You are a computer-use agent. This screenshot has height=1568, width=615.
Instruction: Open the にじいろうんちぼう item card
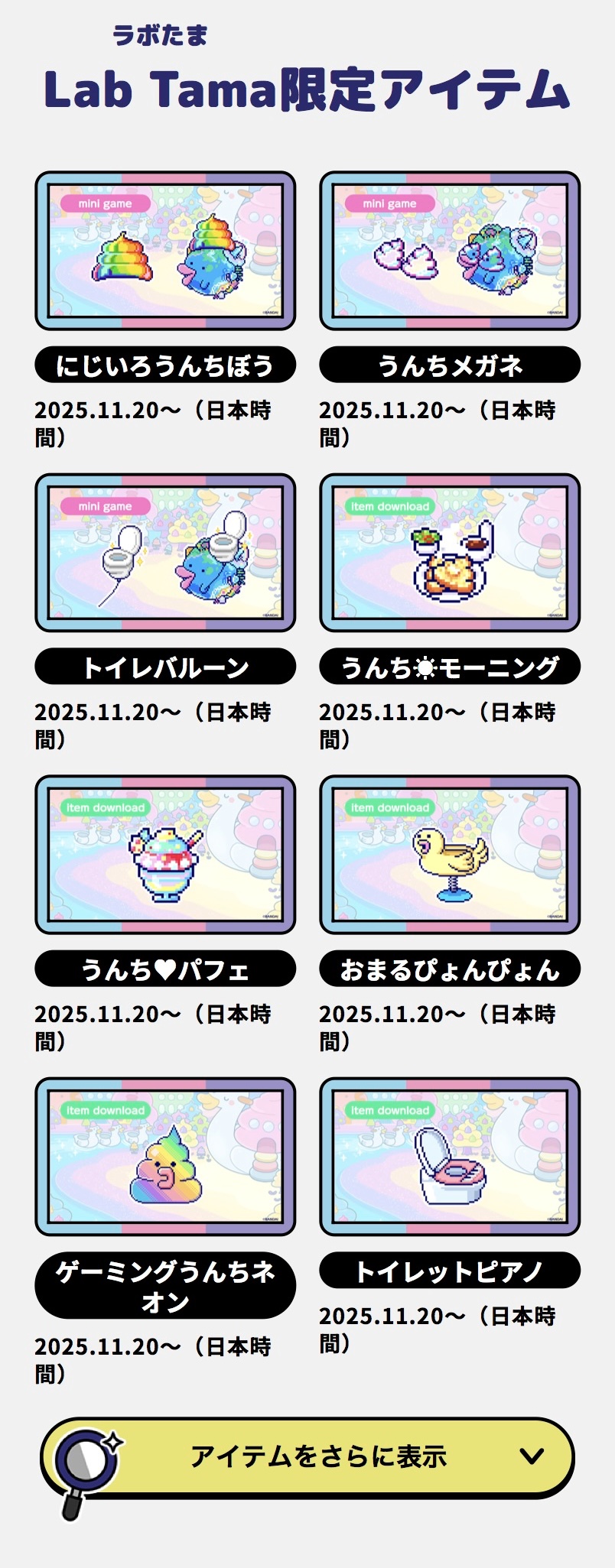pyautogui.click(x=165, y=251)
